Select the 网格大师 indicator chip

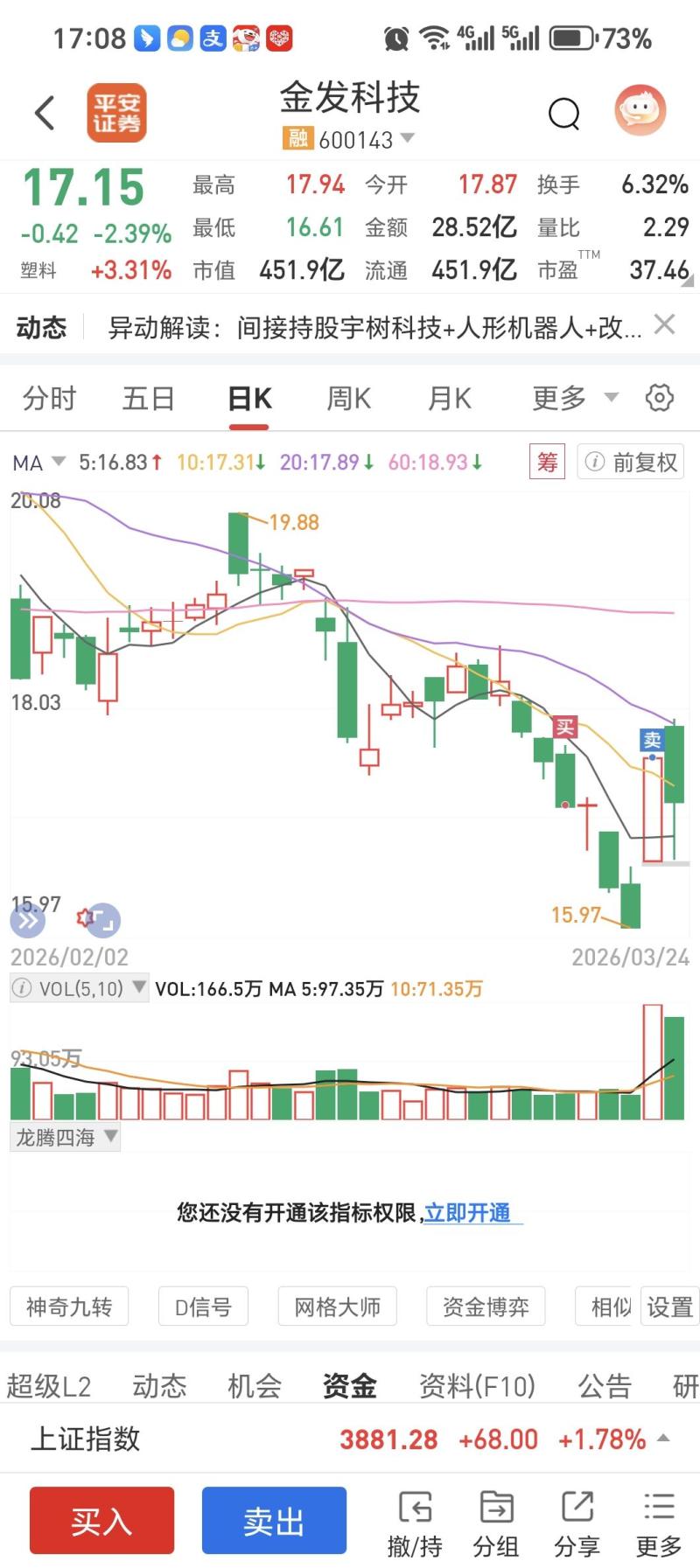pos(337,1307)
